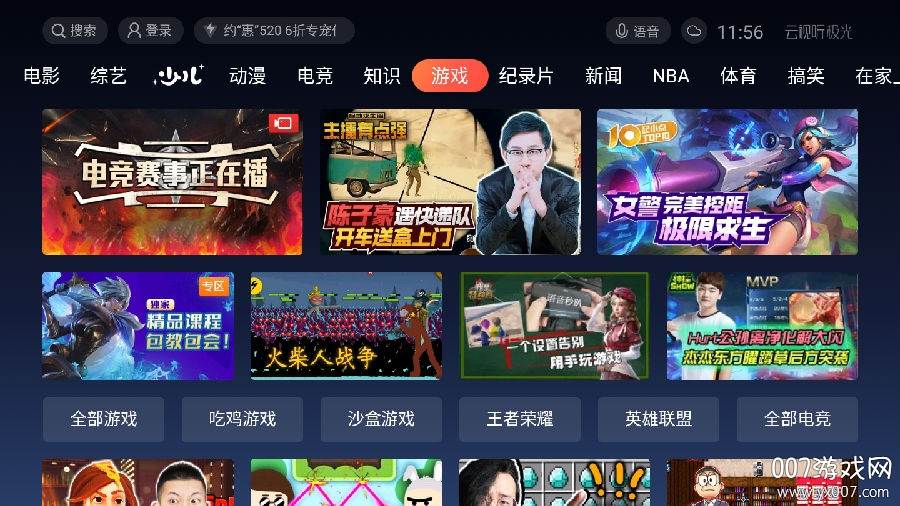Open the 女警完美控距 极限求生 video
Viewport: 900px width, 506px height.
(x=727, y=182)
